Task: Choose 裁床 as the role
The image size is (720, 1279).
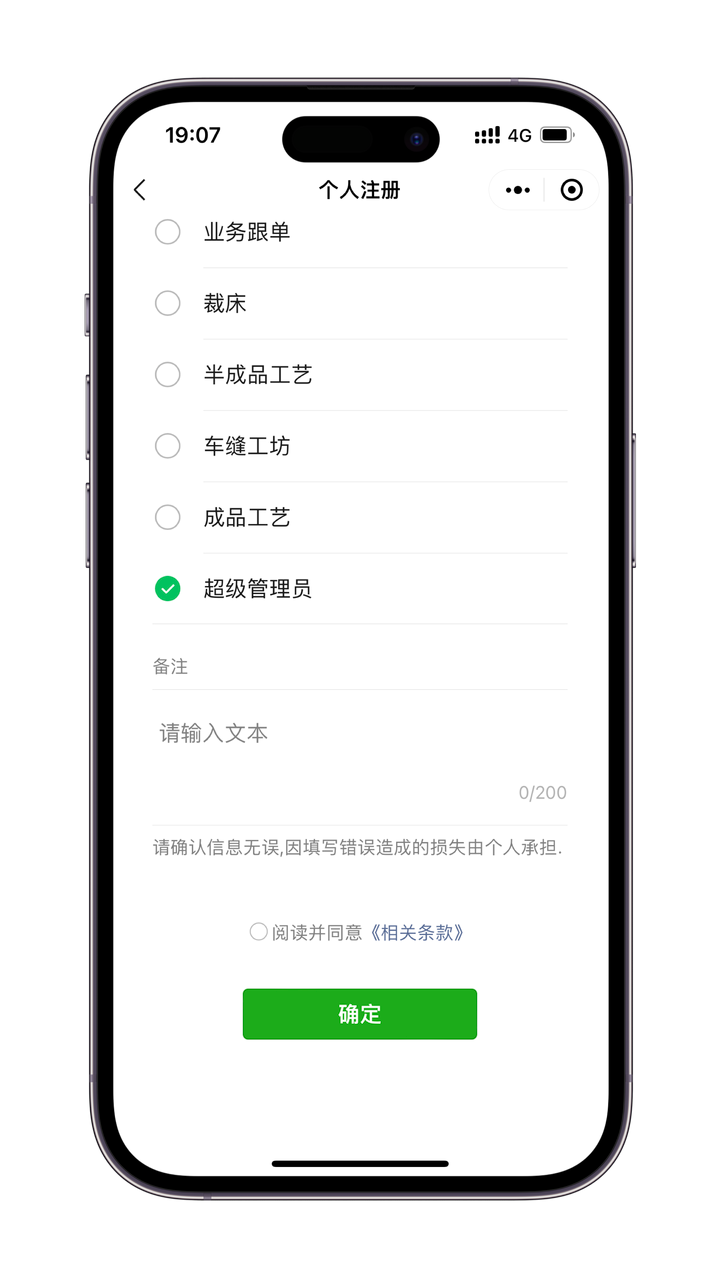Action: (x=168, y=303)
